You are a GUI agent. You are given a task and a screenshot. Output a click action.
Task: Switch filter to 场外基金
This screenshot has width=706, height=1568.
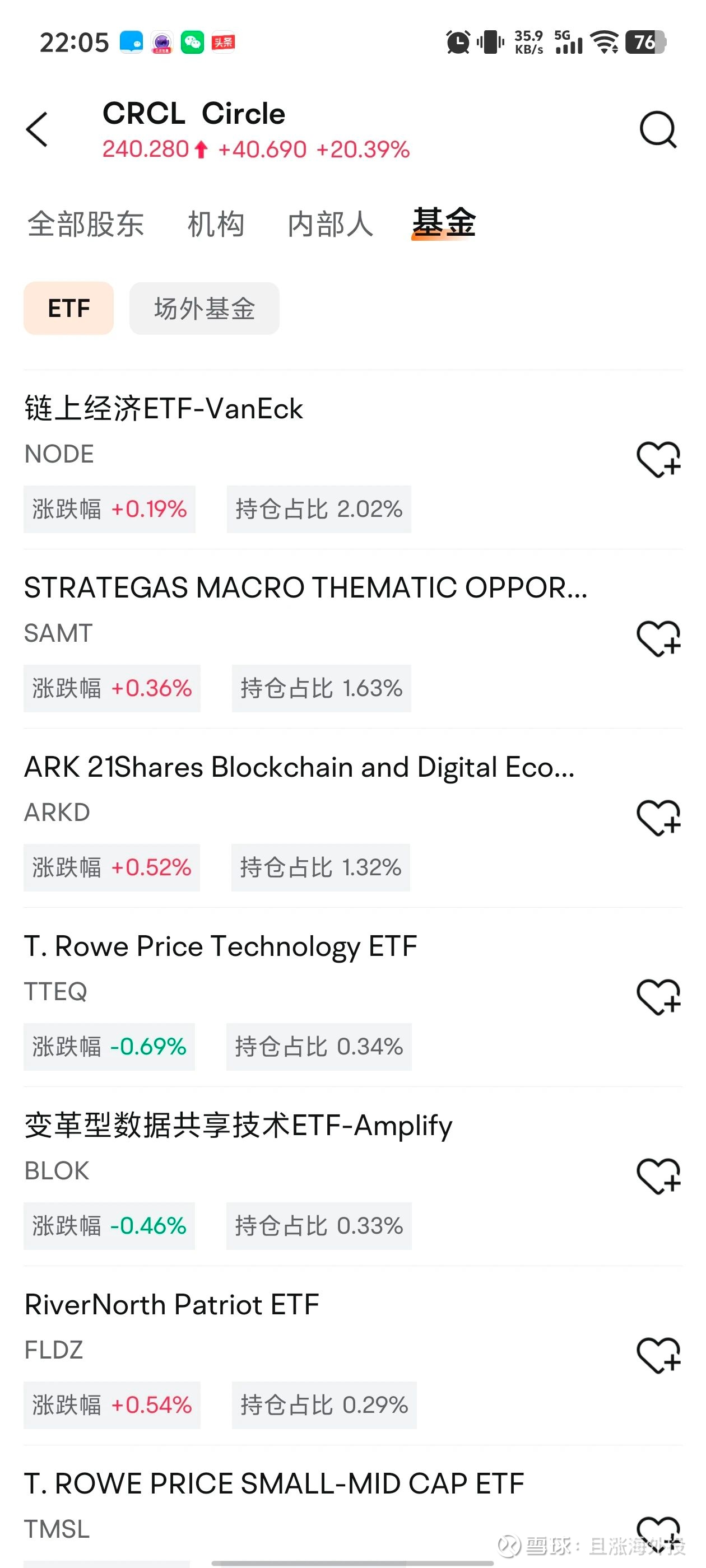point(204,308)
